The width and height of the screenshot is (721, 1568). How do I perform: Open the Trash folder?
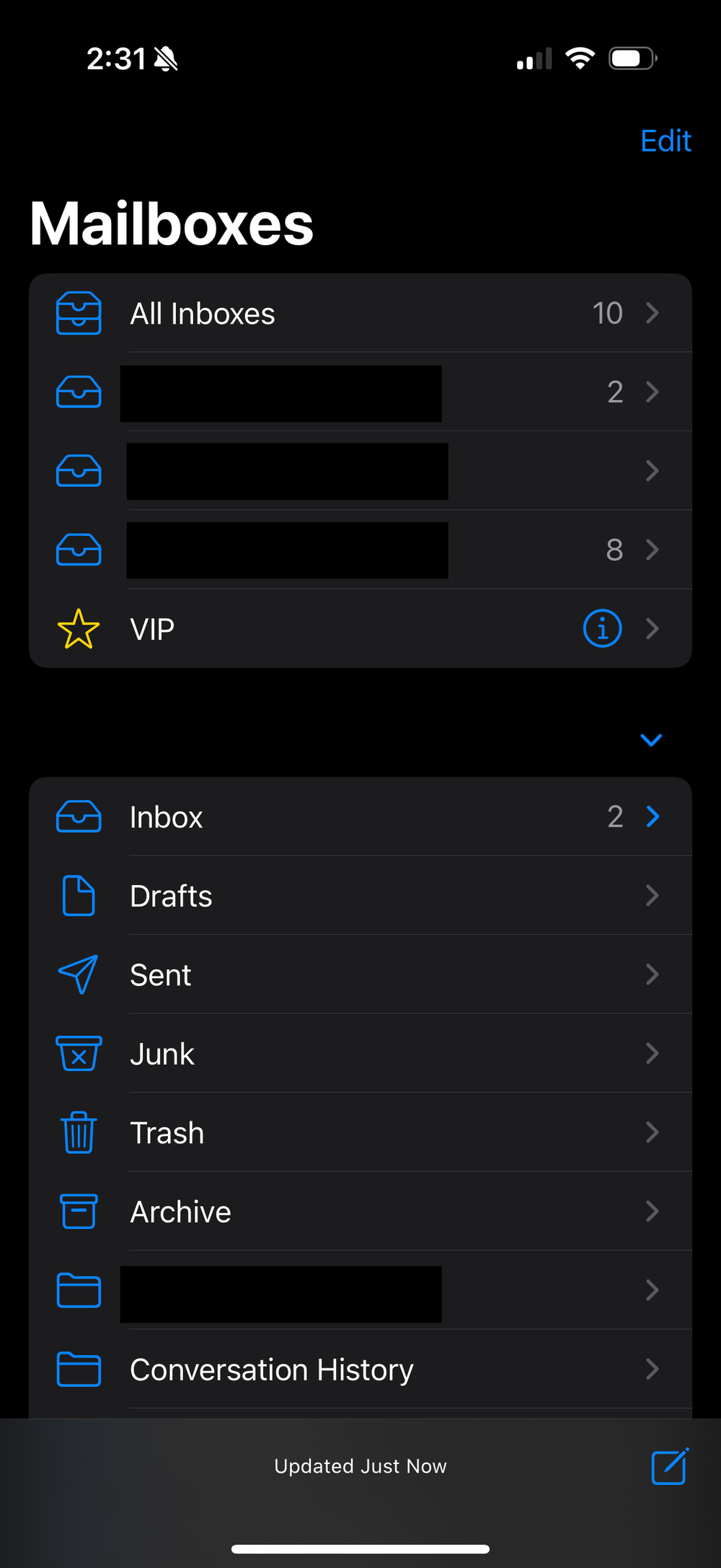click(x=360, y=1132)
